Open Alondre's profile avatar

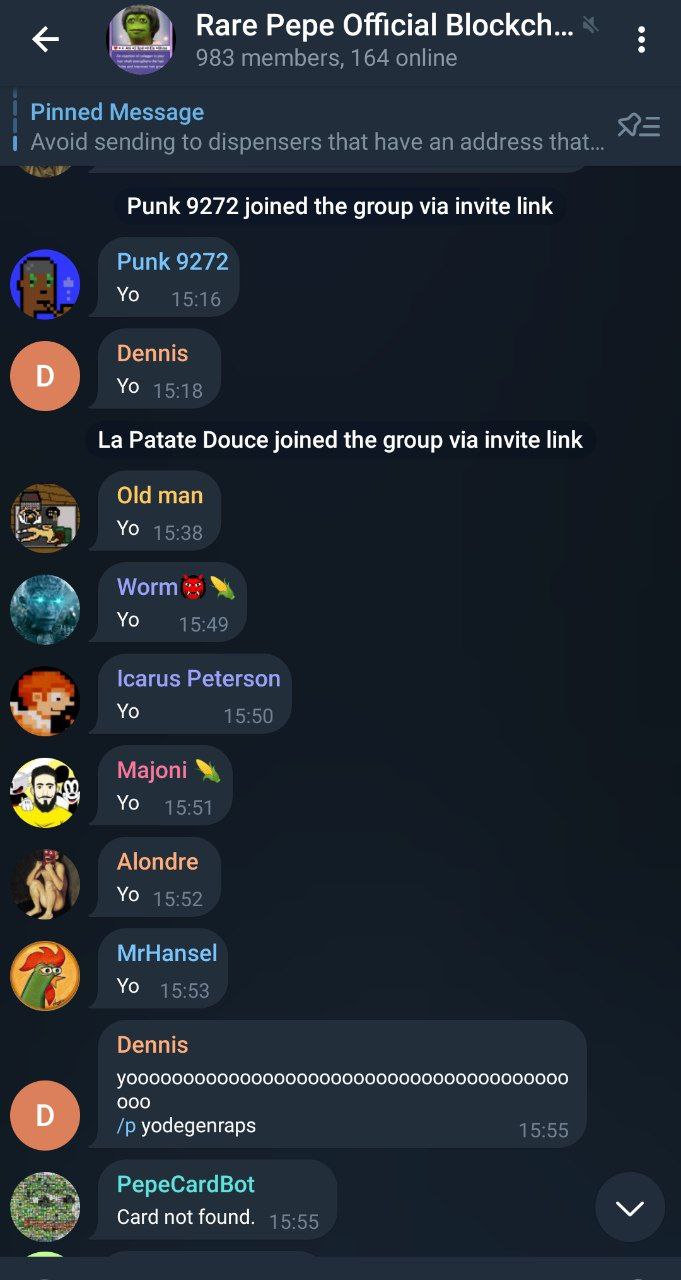click(45, 884)
